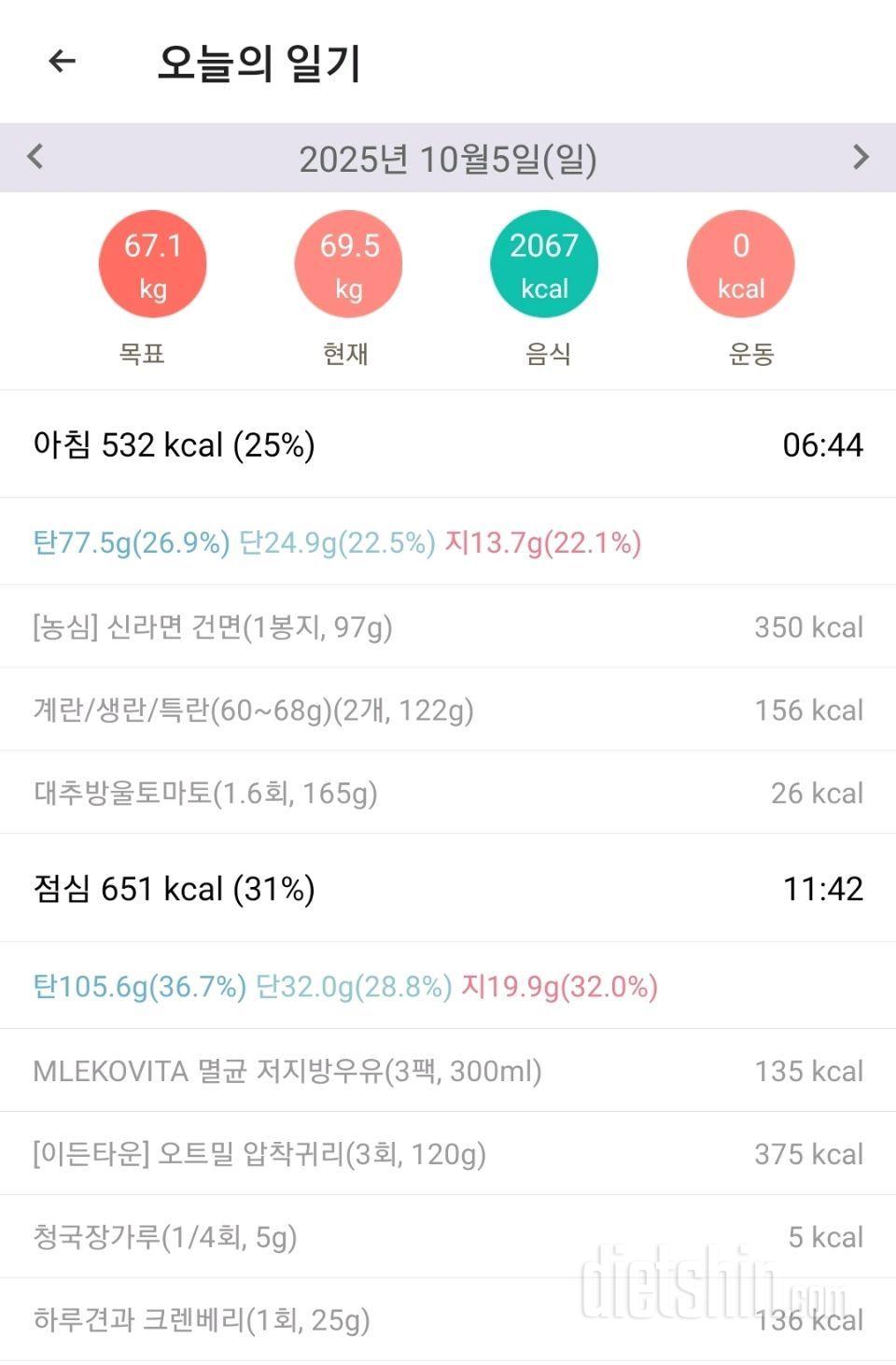This screenshot has height=1365, width=896.
Task: Open the 음식 2067 kcal circle
Action: point(544,264)
